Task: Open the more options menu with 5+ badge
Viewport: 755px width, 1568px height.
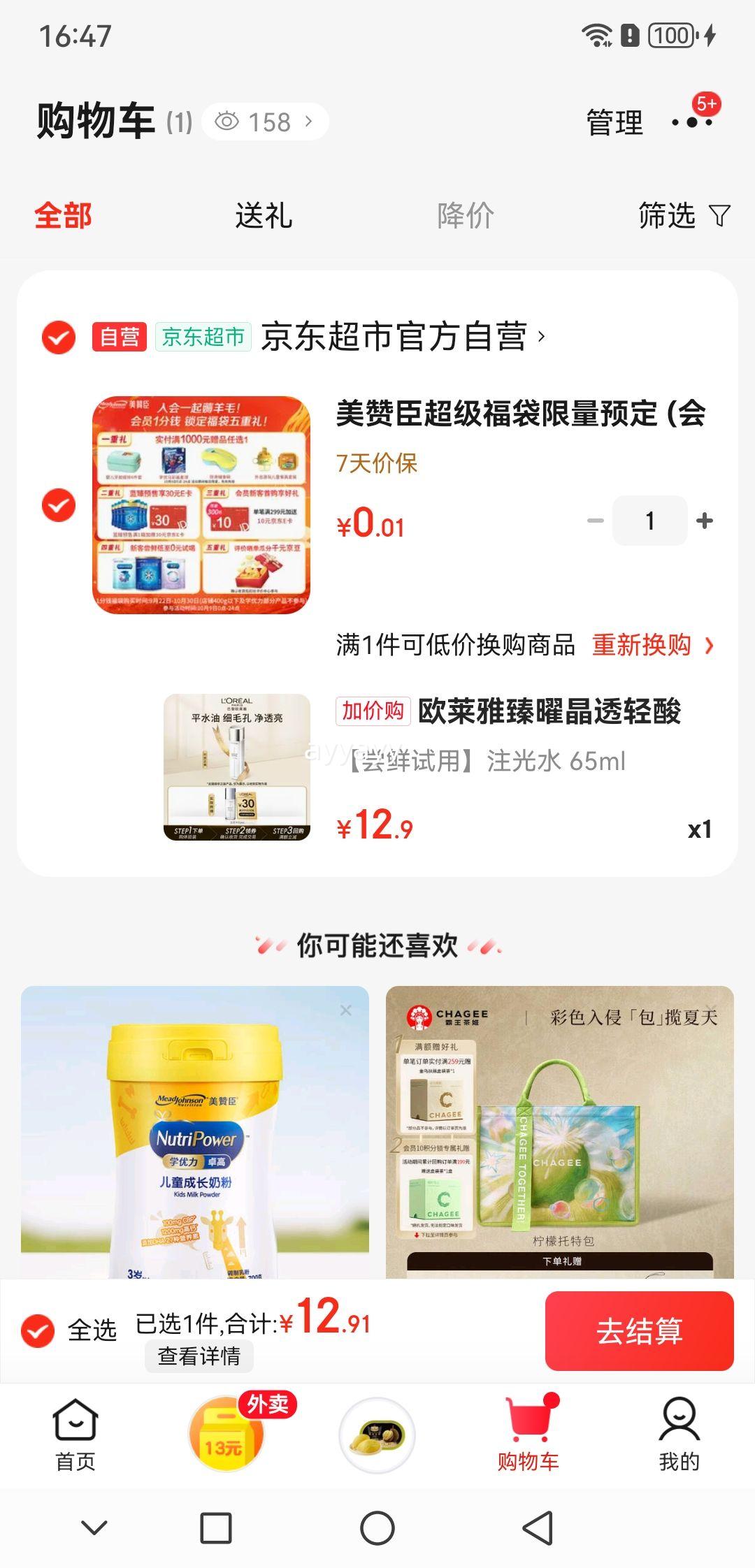Action: coord(692,122)
